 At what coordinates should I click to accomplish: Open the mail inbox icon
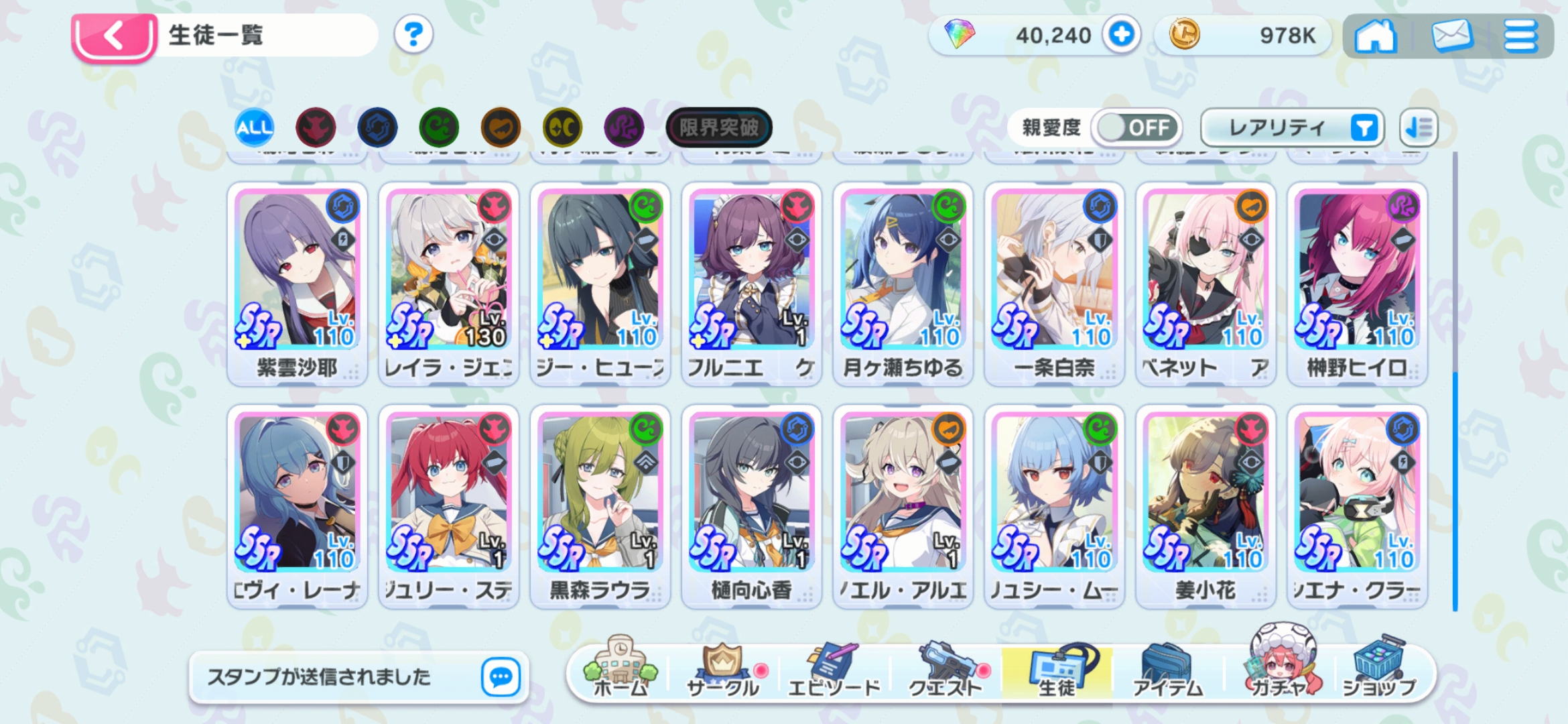pos(1451,36)
